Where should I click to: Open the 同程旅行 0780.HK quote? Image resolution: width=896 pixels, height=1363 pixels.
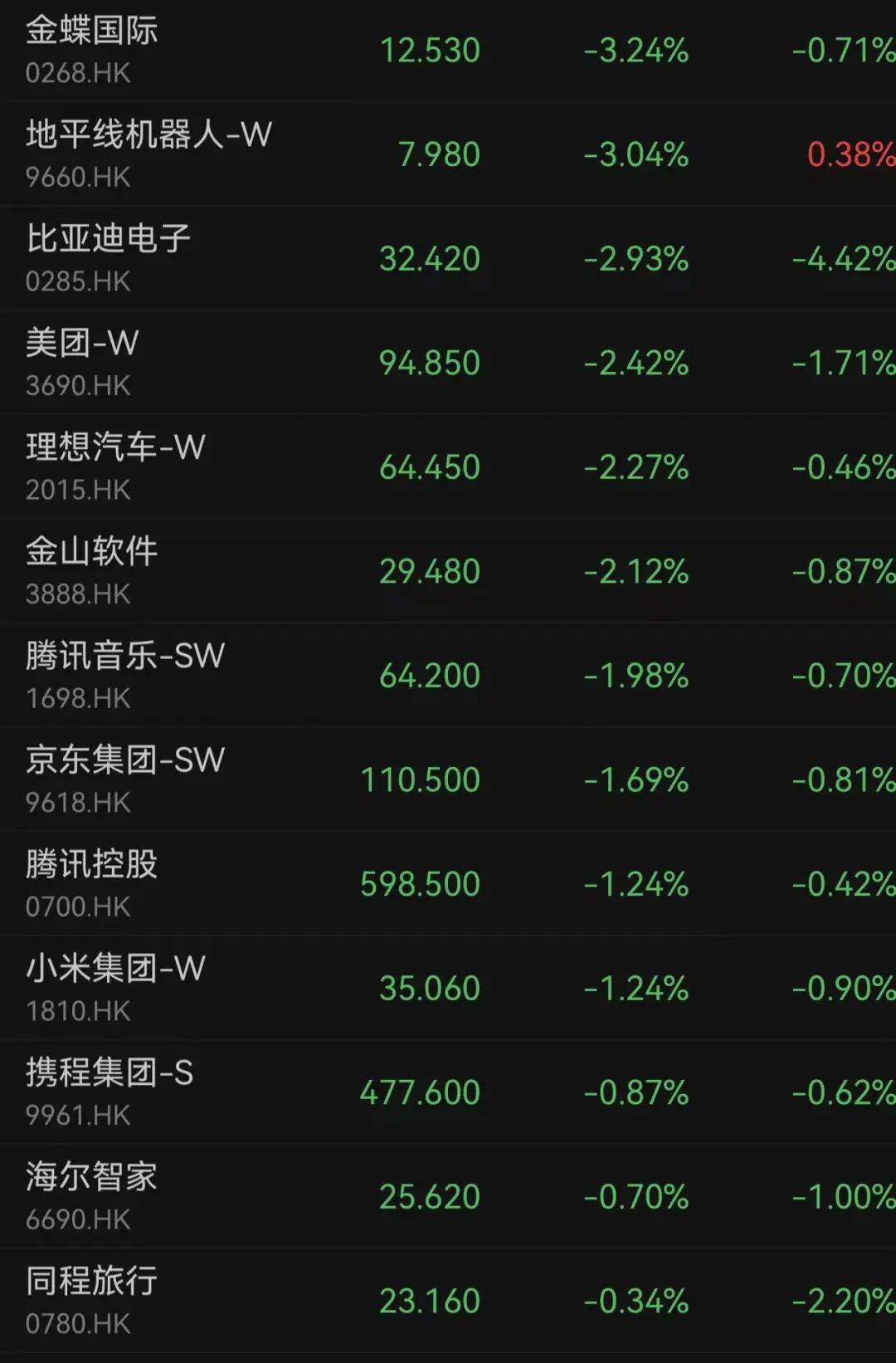tap(91, 1300)
